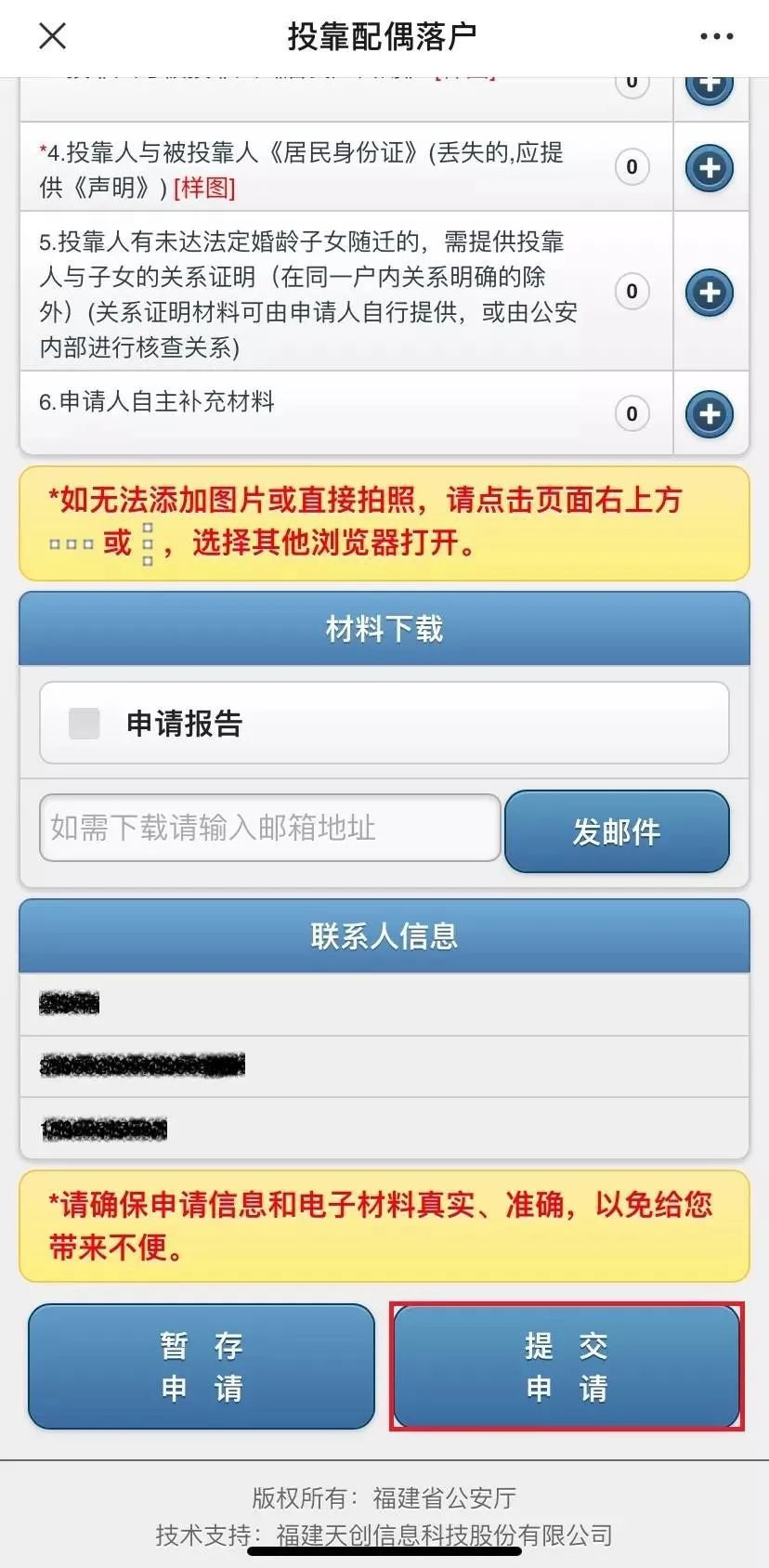Viewport: 769px width, 1568px height.
Task: Close the 投靠配偶落户 page
Action: click(53, 36)
